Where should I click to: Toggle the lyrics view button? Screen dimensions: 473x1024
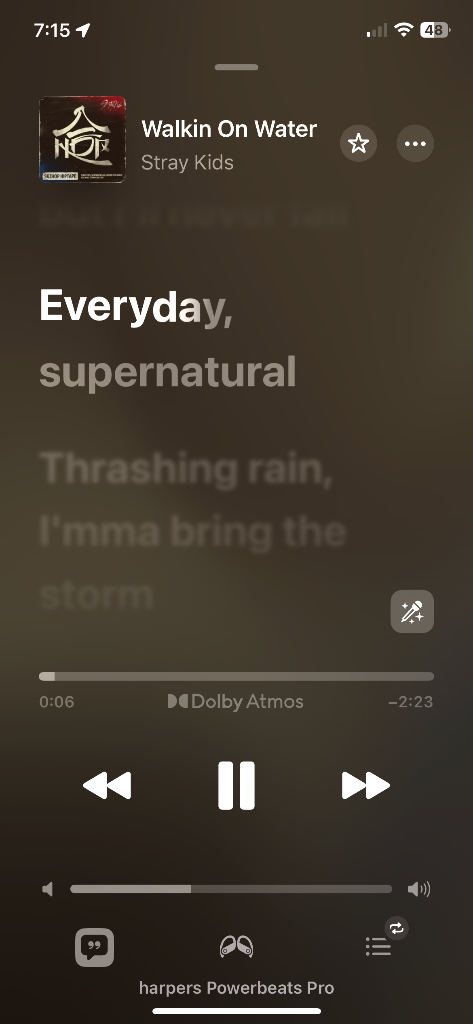(95, 947)
